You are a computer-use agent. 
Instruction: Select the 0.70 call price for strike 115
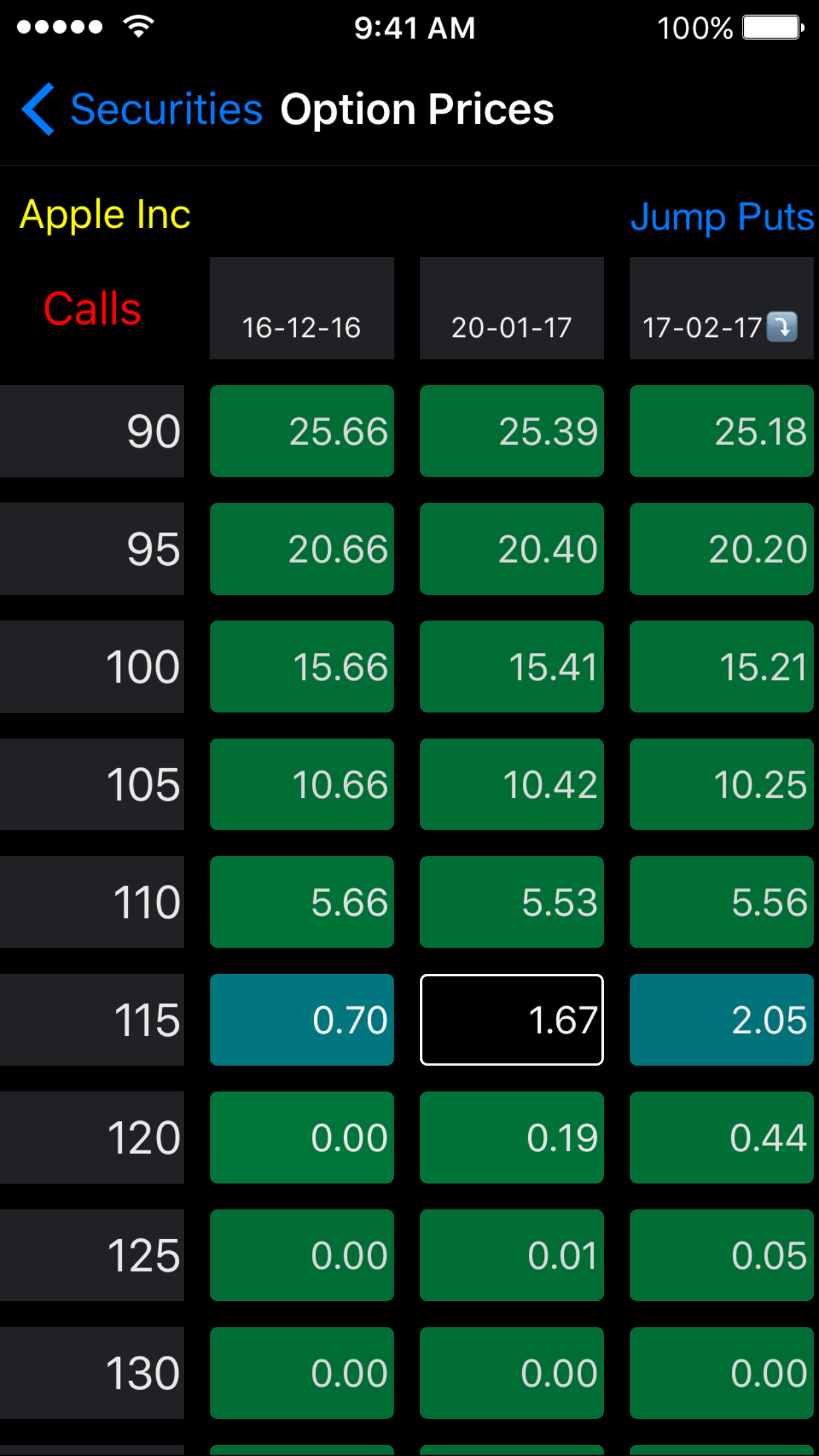[302, 1019]
